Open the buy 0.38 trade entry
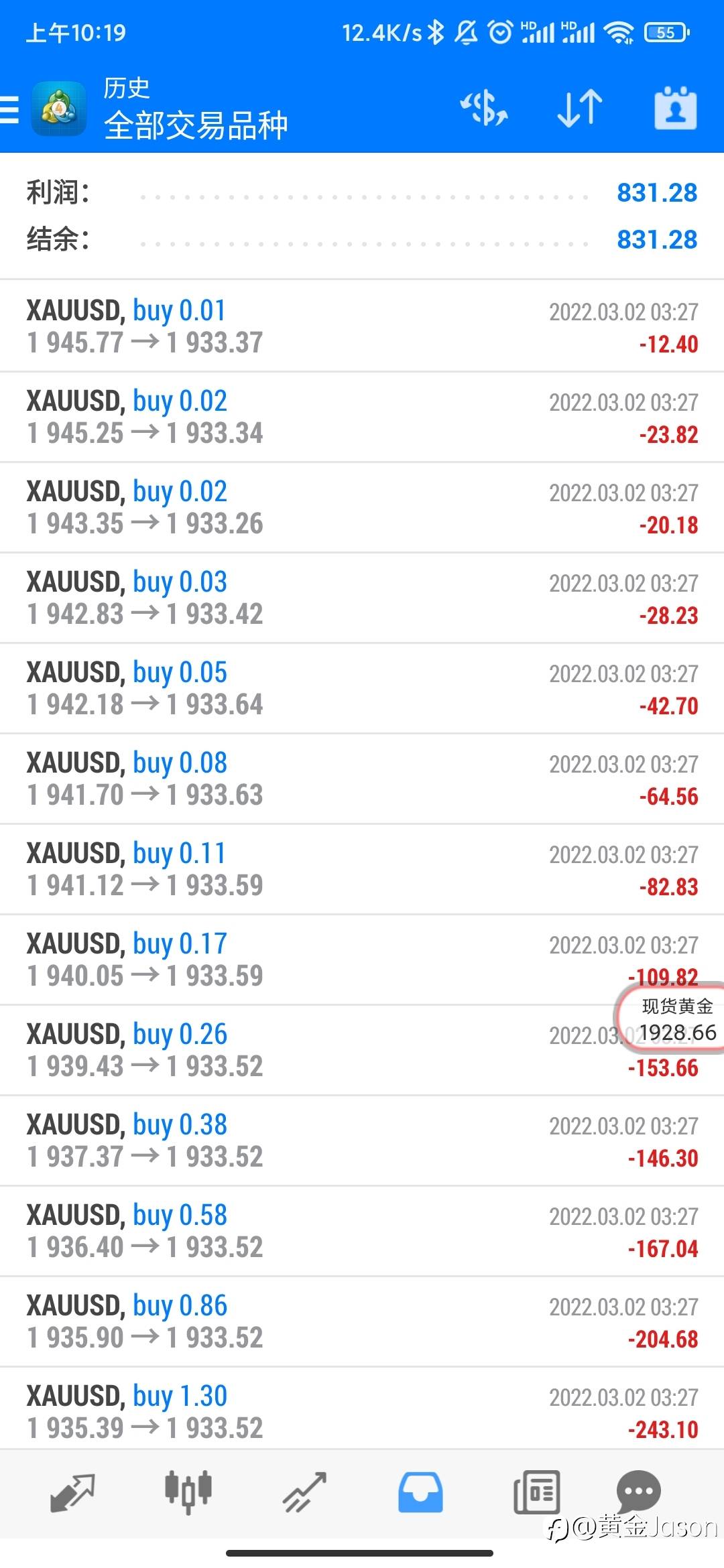The width and height of the screenshot is (724, 1568). pyautogui.click(x=362, y=1140)
